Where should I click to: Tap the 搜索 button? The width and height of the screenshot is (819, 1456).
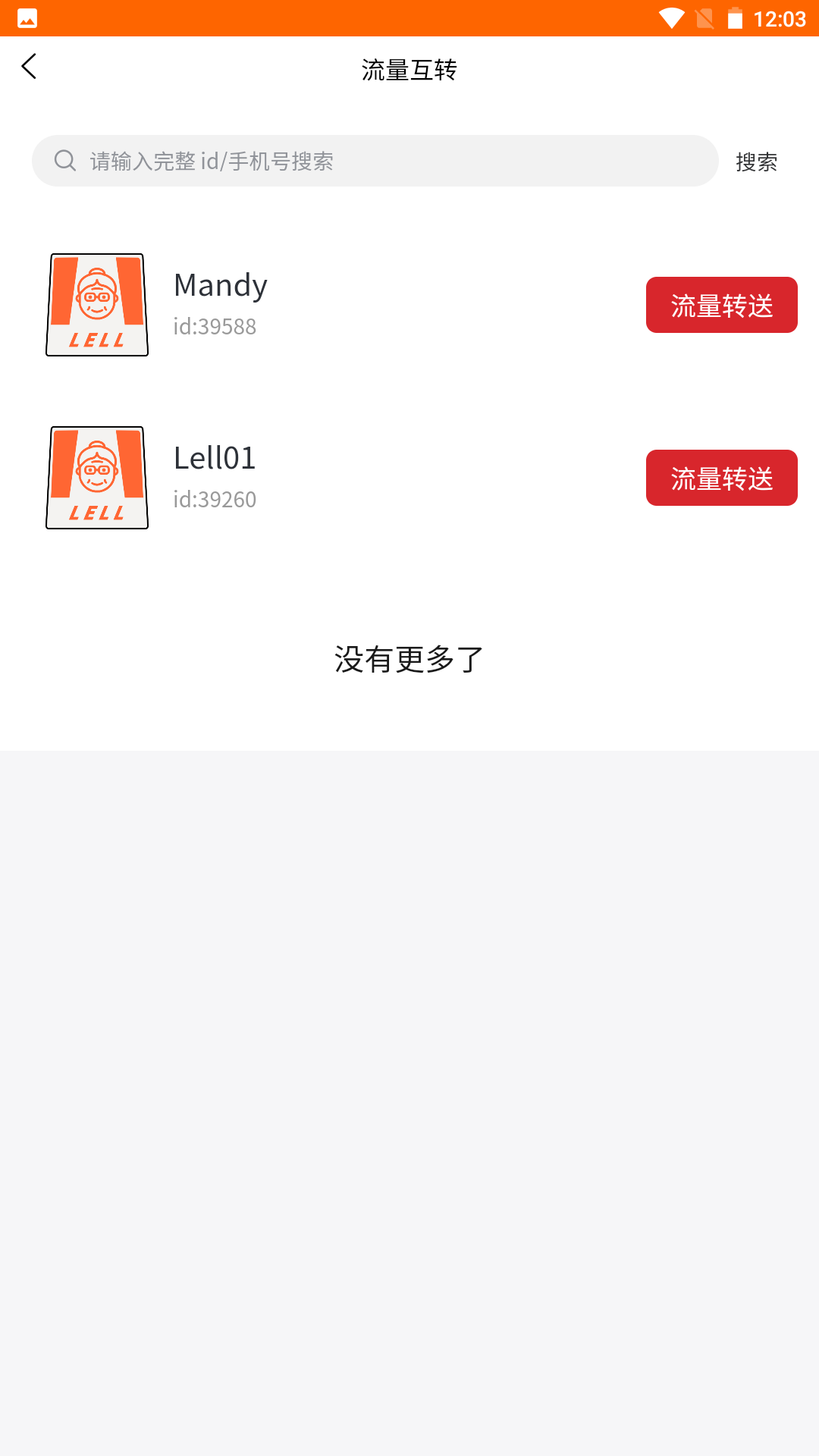[x=756, y=162]
